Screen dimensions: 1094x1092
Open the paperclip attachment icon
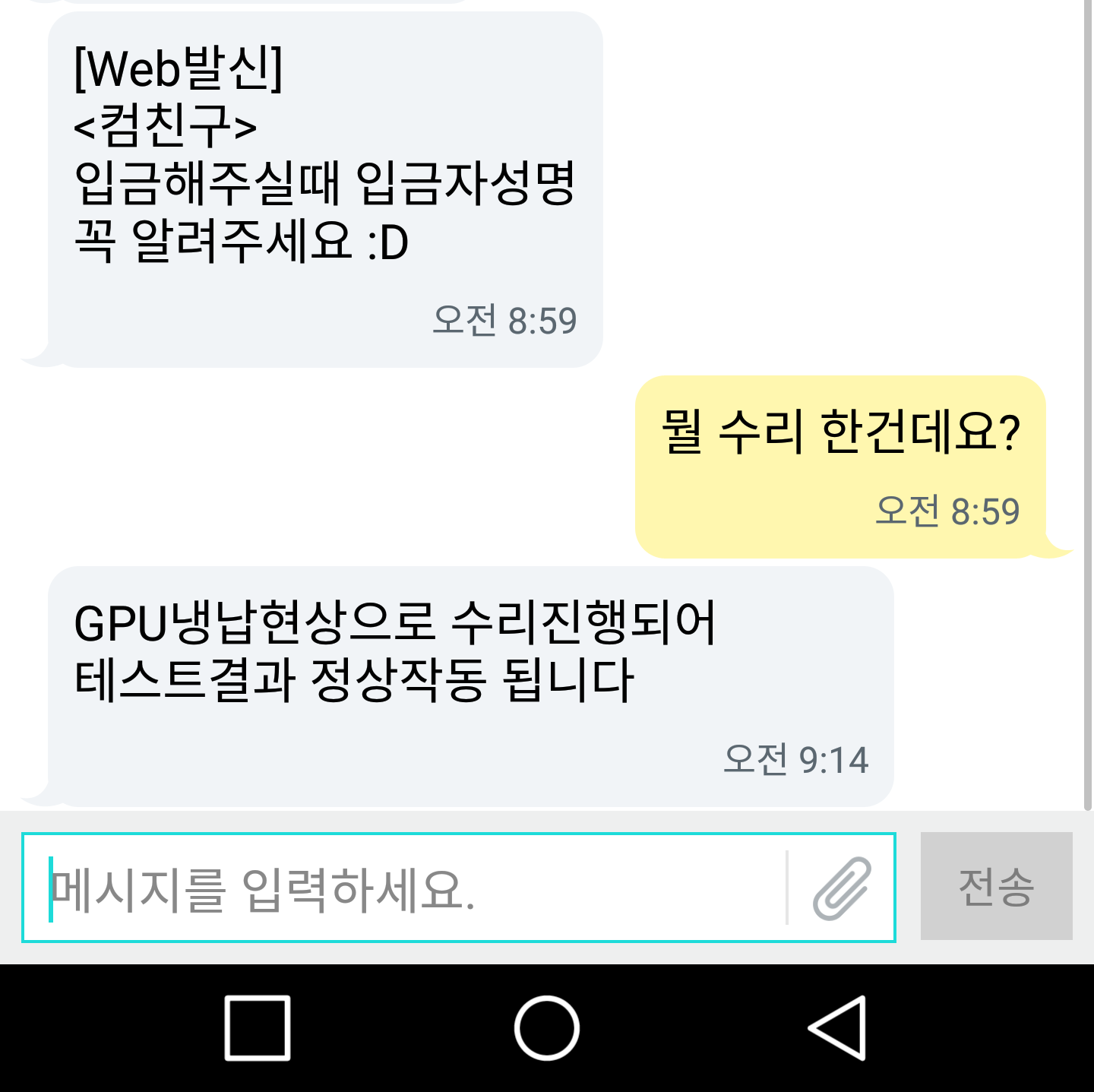click(843, 888)
